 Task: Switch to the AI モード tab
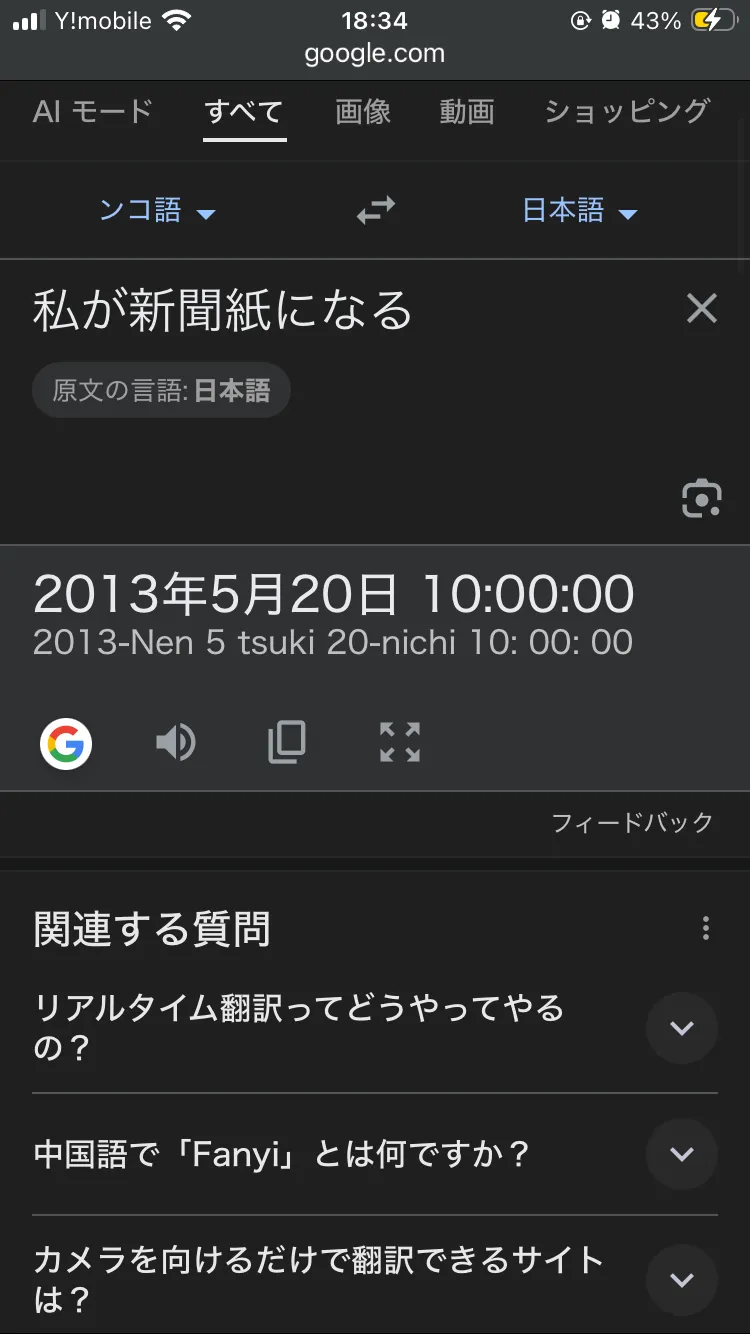[x=92, y=111]
